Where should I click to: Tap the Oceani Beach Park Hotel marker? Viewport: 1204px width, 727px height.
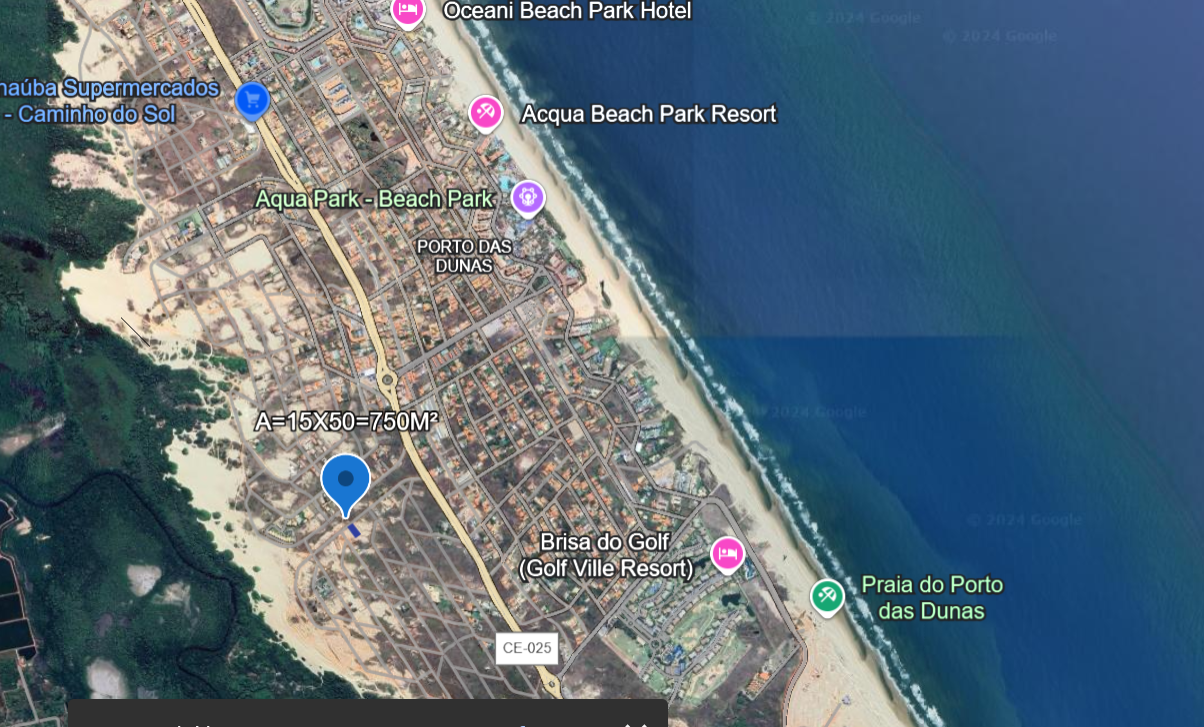click(407, 10)
